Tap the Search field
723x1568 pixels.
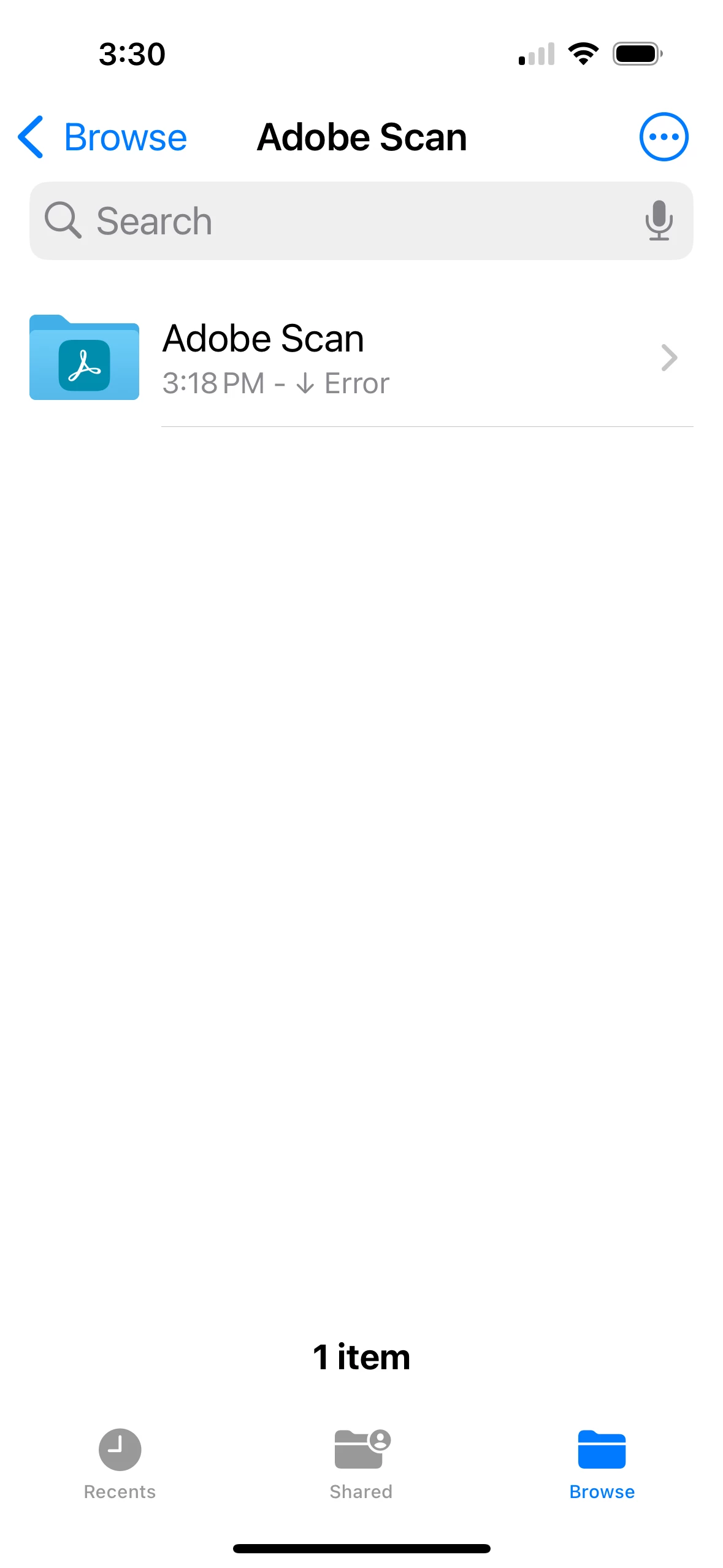point(343,221)
